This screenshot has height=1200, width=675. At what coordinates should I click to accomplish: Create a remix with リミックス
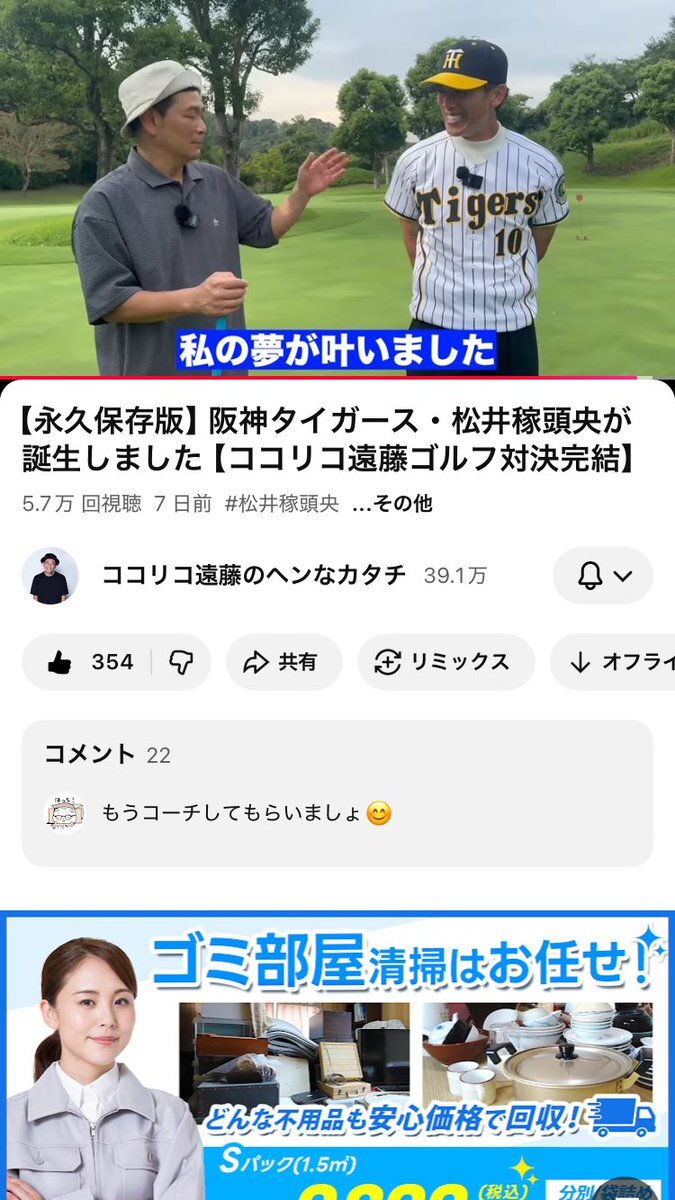click(445, 662)
